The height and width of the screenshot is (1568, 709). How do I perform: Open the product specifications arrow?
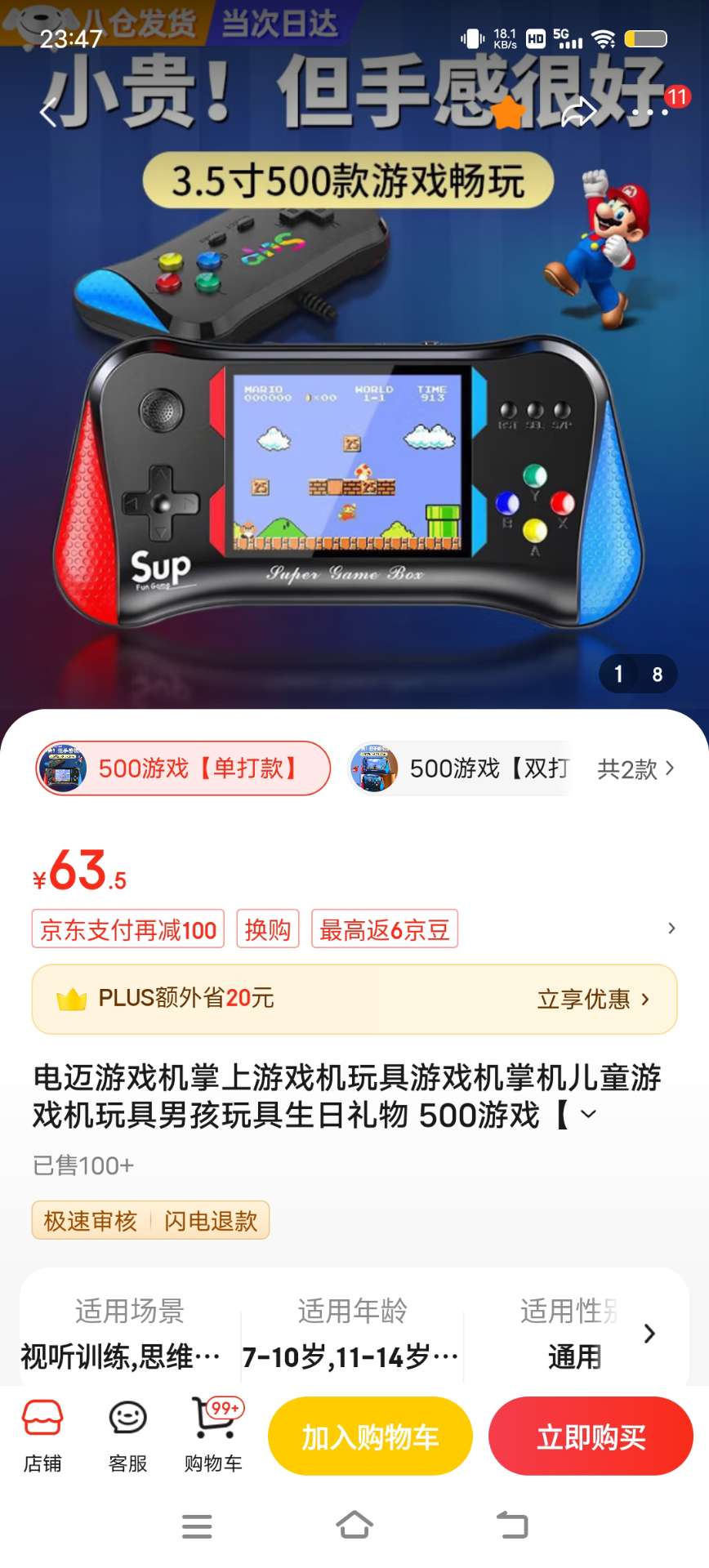(x=649, y=1333)
